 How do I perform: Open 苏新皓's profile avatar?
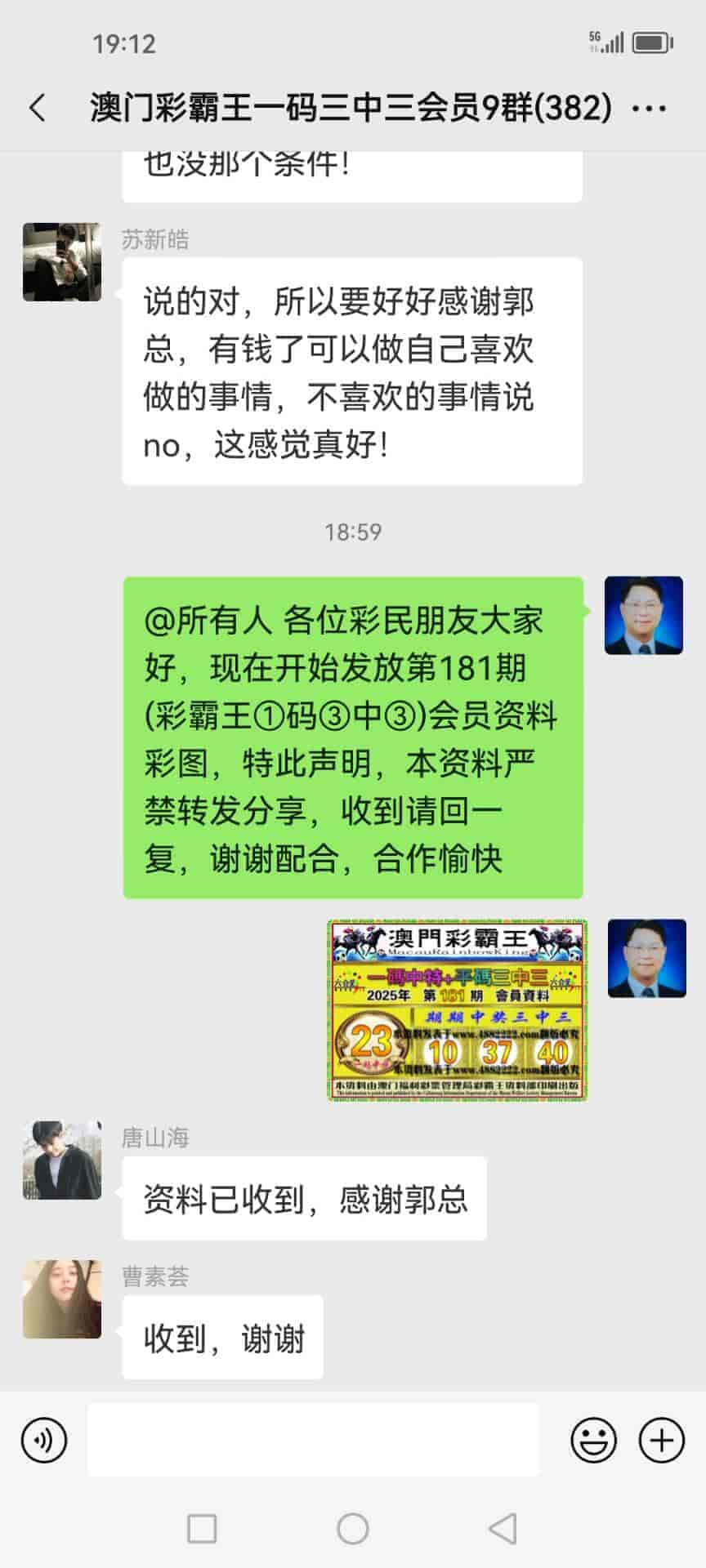pyautogui.click(x=62, y=262)
